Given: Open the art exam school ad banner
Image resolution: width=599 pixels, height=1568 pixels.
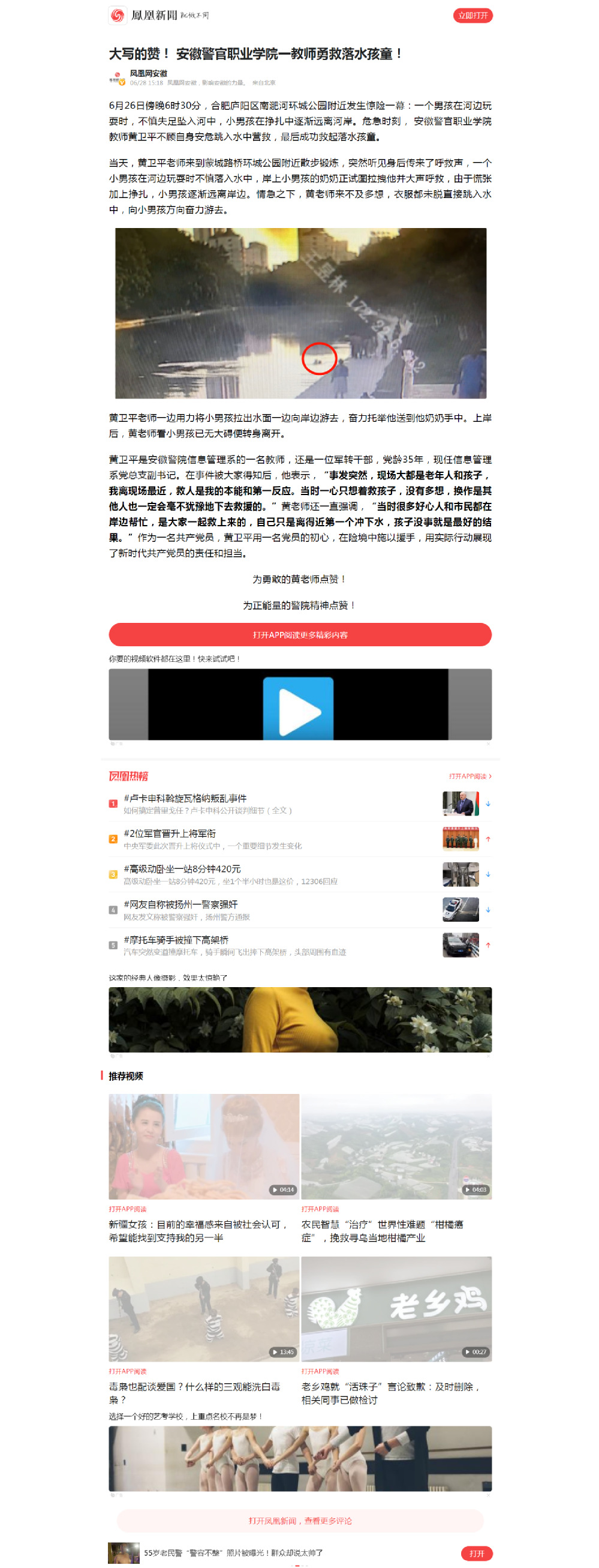Looking at the screenshot, I should coord(300,1458).
